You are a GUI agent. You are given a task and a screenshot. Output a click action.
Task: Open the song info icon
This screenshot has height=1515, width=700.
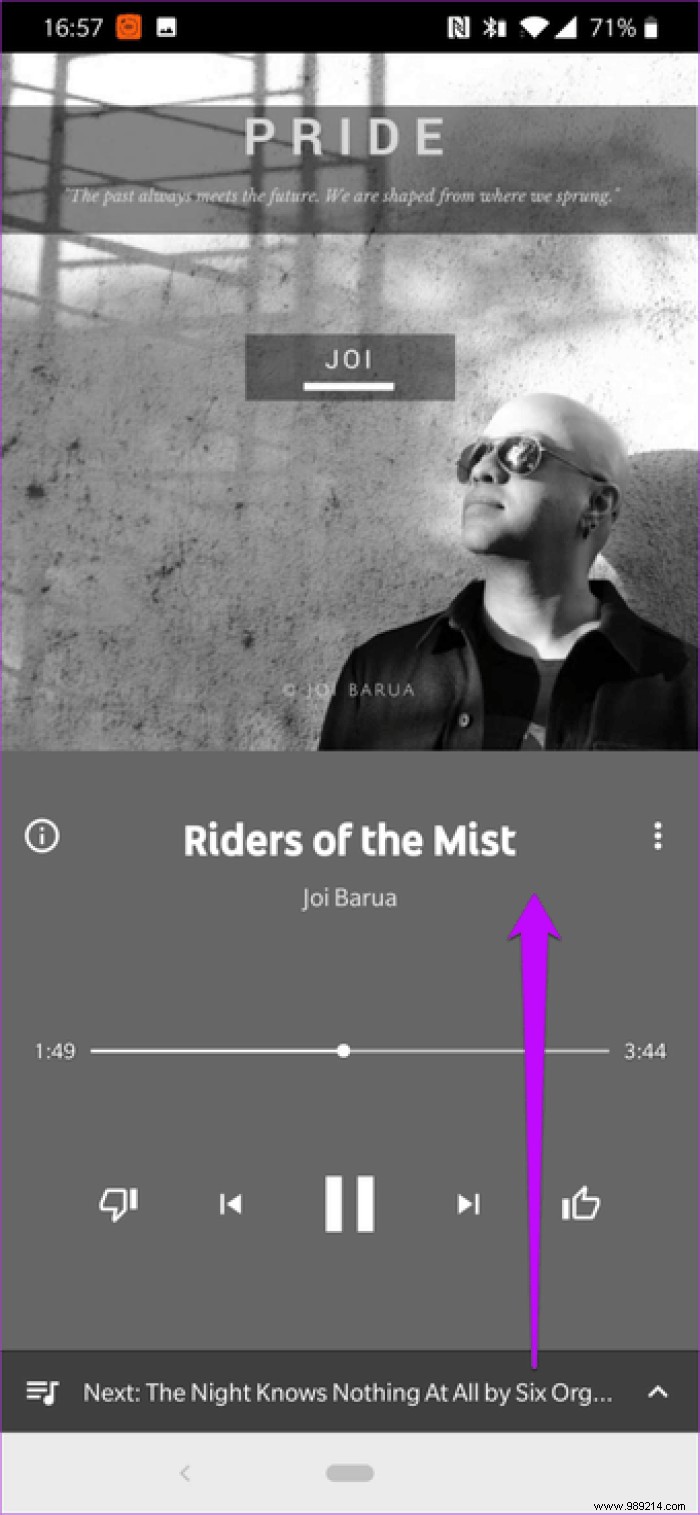pos(42,836)
